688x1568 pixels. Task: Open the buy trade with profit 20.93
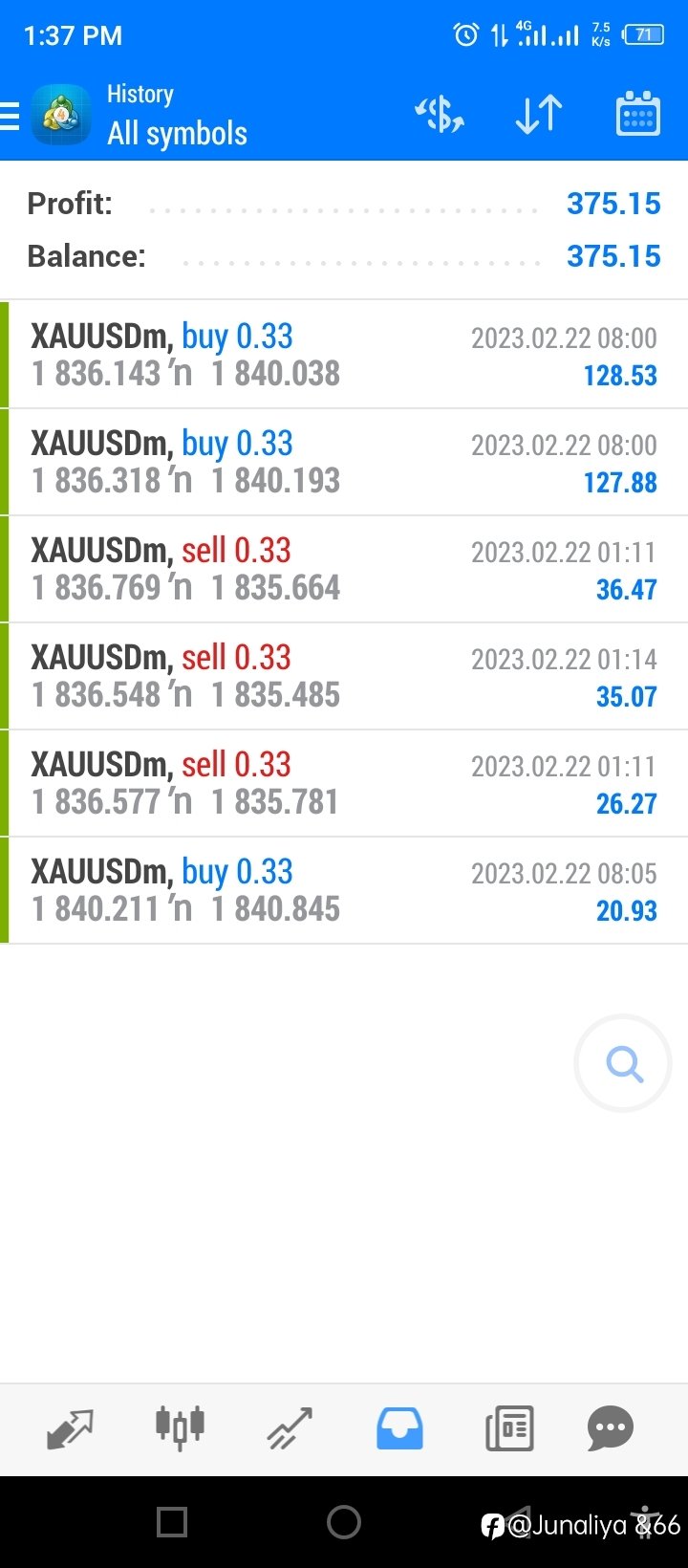pyautogui.click(x=344, y=890)
